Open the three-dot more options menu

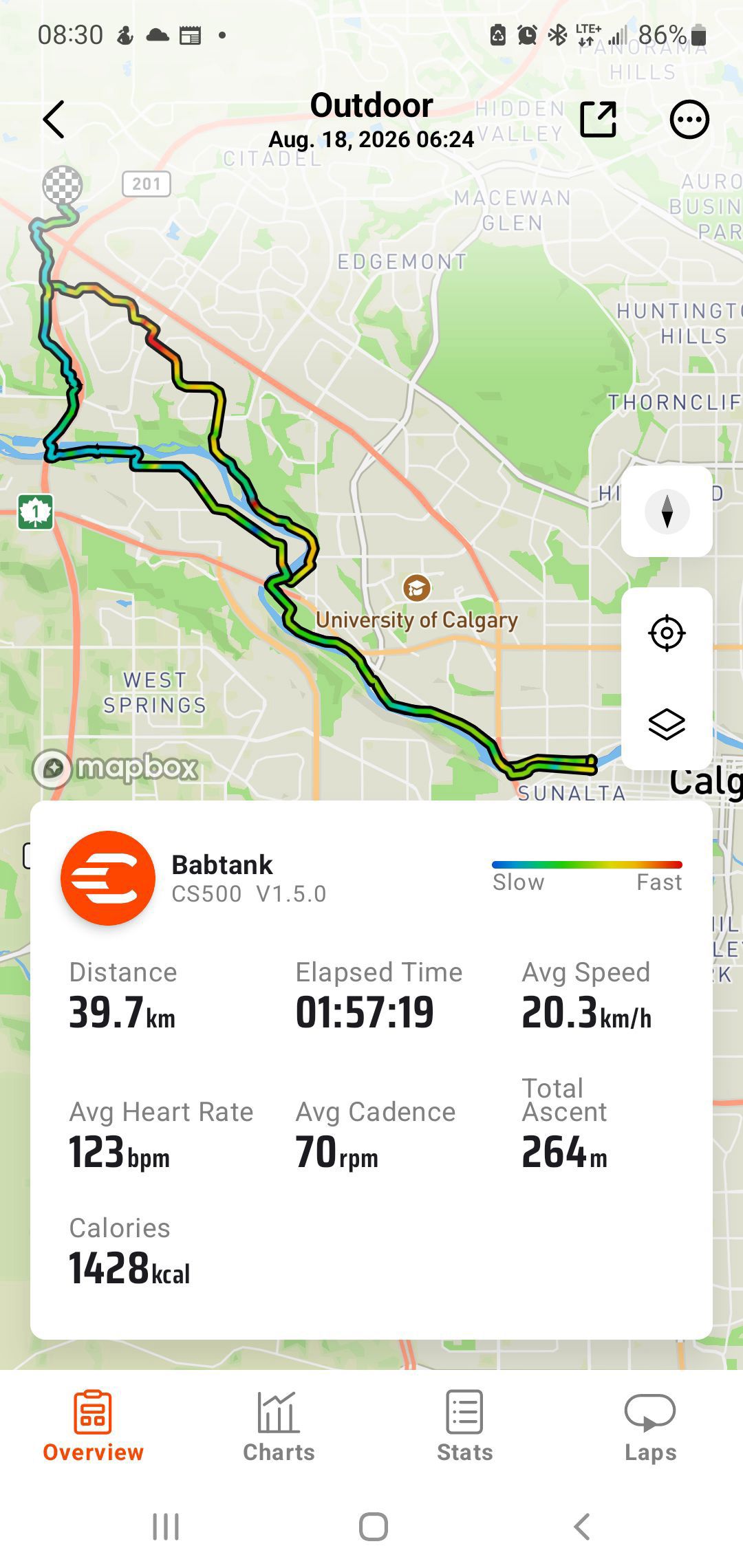pyautogui.click(x=689, y=120)
